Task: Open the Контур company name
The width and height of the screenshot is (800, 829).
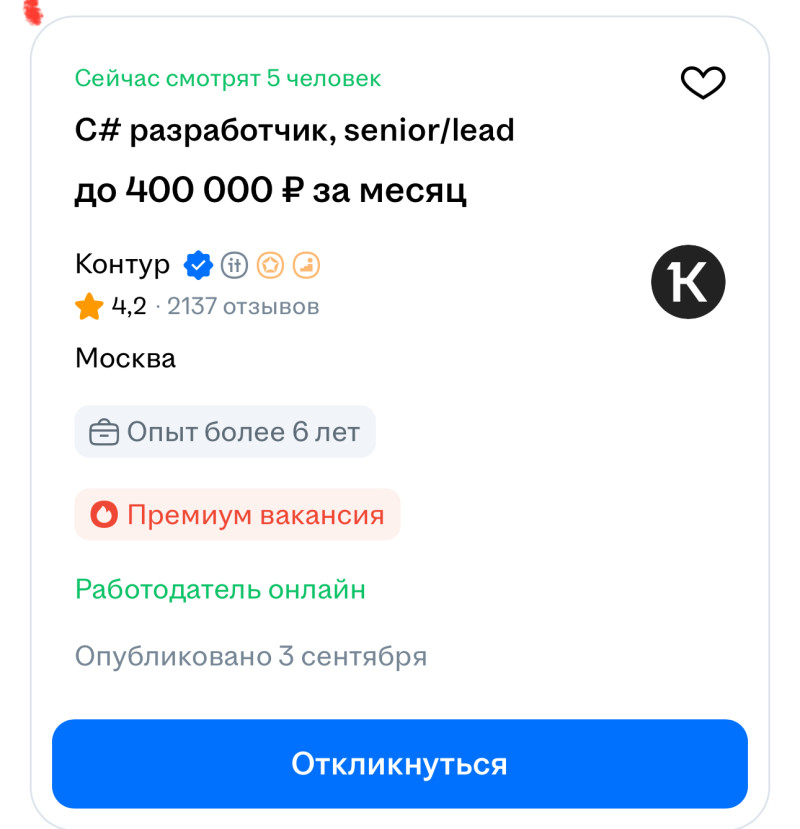Action: (124, 265)
